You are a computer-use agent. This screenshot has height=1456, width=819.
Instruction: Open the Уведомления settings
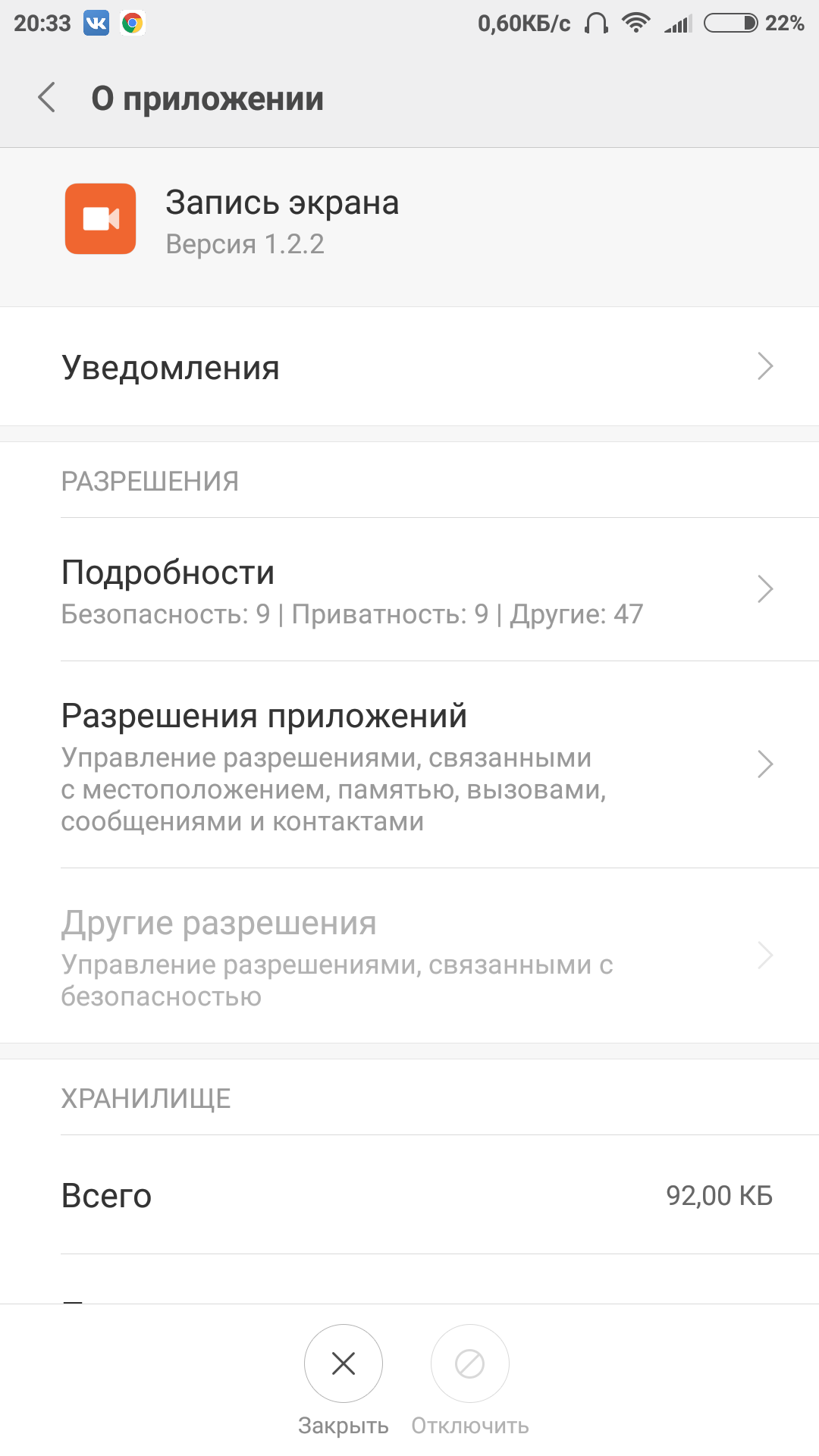click(409, 367)
